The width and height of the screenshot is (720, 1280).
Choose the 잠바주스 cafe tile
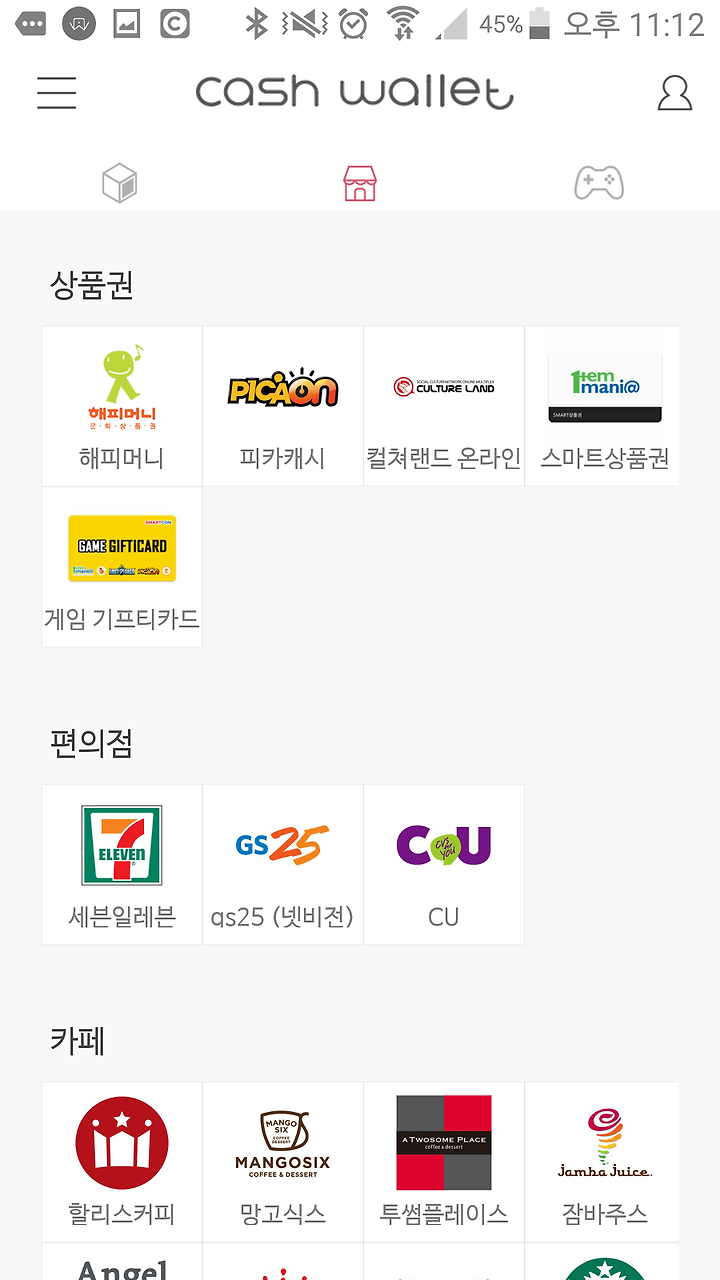tap(603, 1162)
